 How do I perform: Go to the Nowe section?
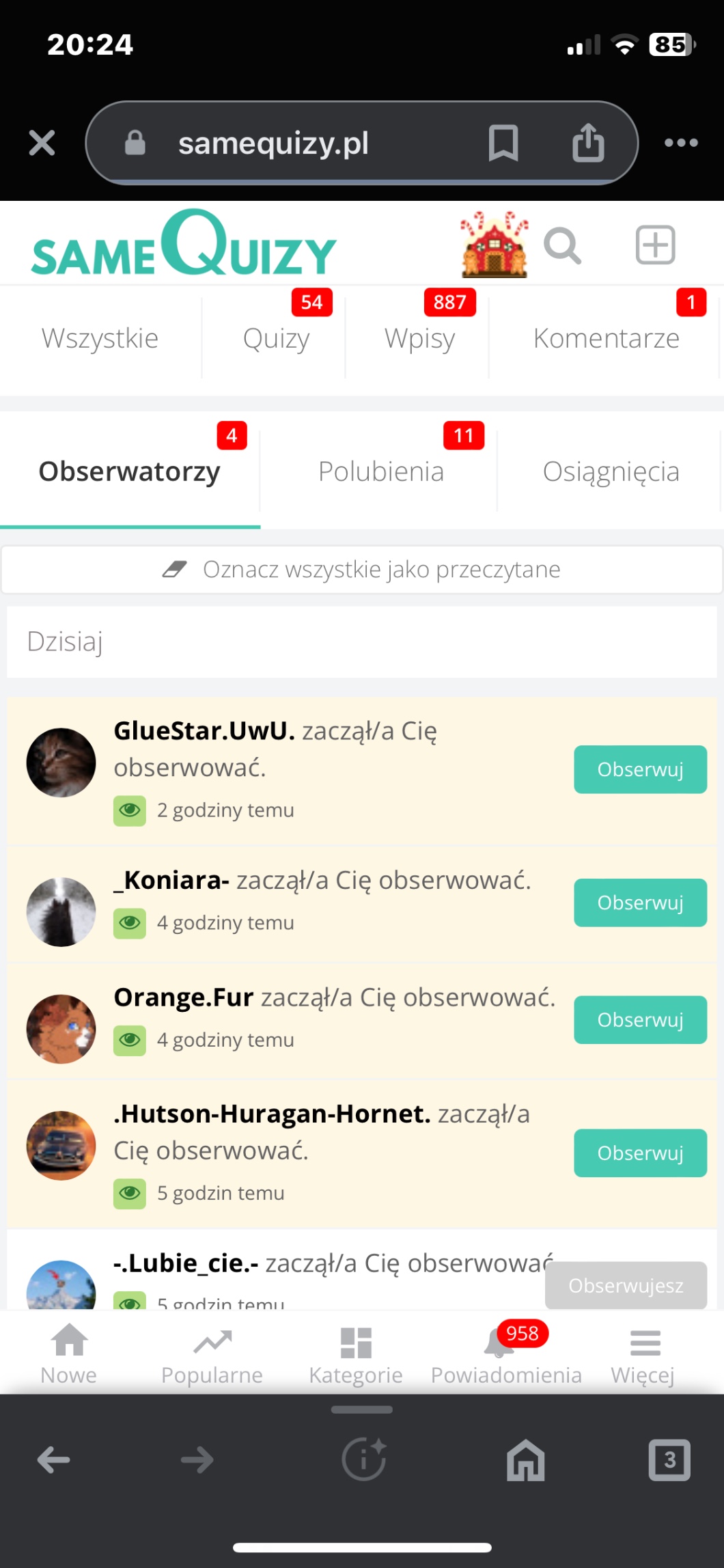[69, 1354]
